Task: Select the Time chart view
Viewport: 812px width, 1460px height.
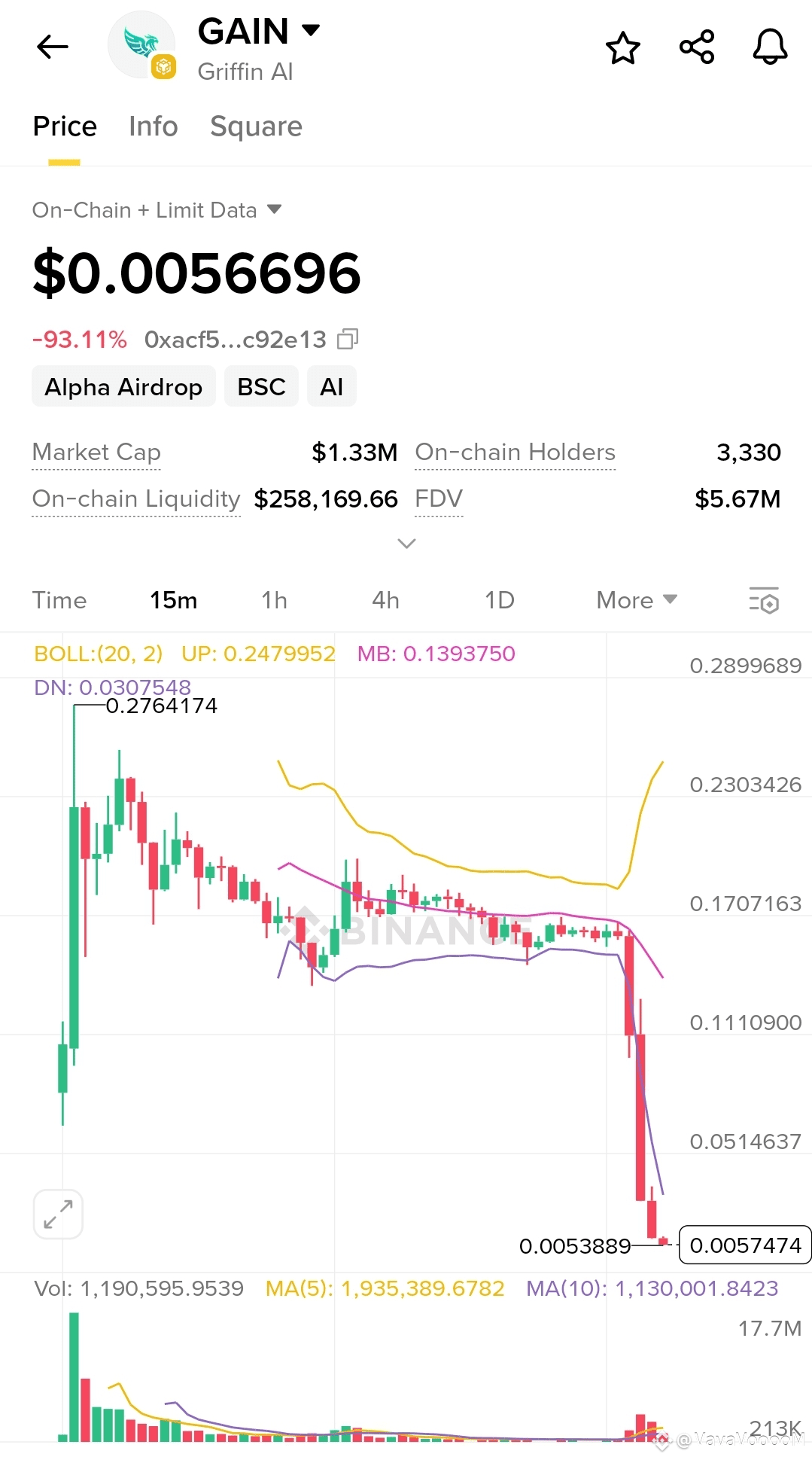Action: [x=59, y=600]
